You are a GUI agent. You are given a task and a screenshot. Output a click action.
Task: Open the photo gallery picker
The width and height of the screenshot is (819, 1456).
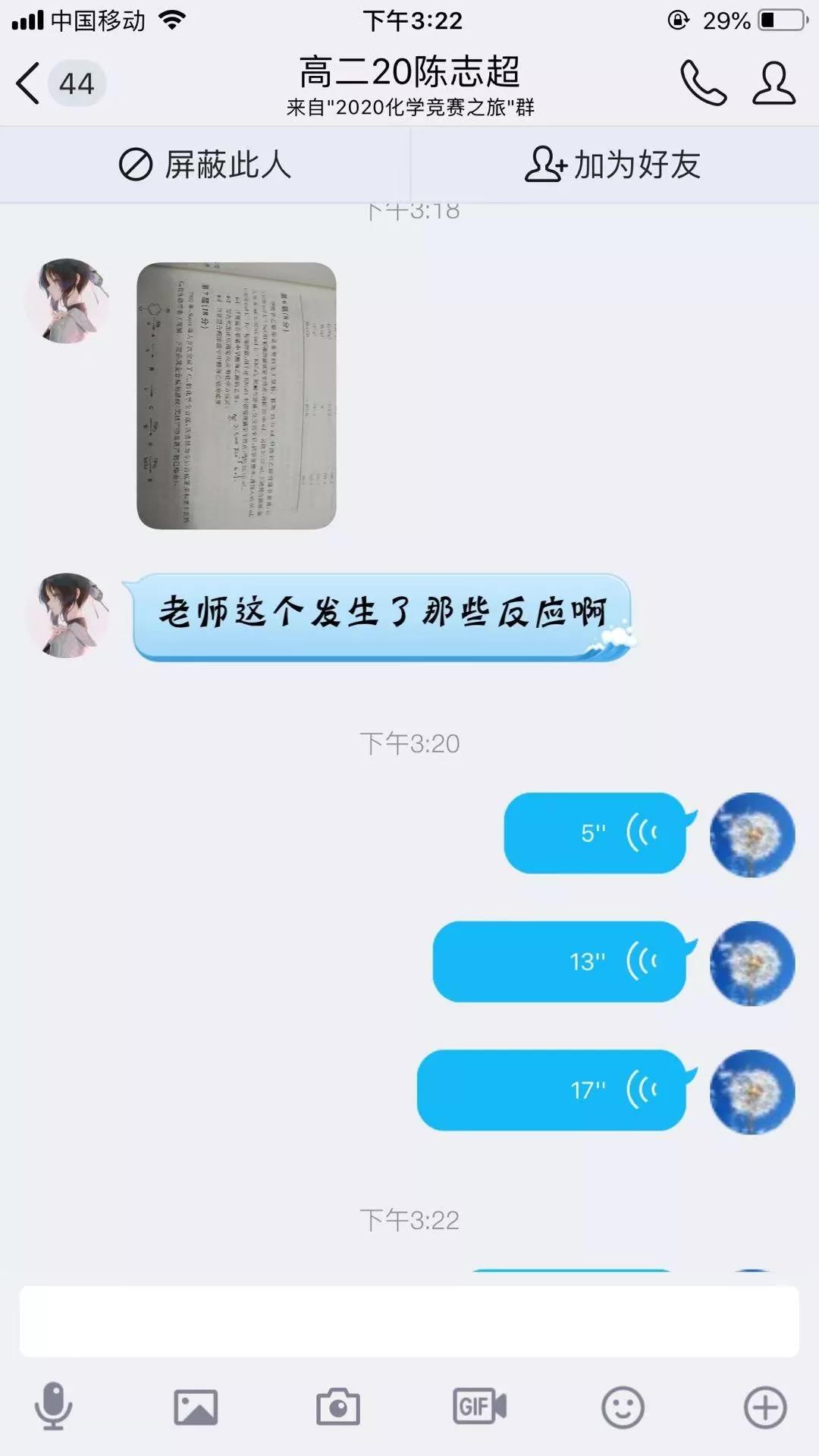[196, 1407]
